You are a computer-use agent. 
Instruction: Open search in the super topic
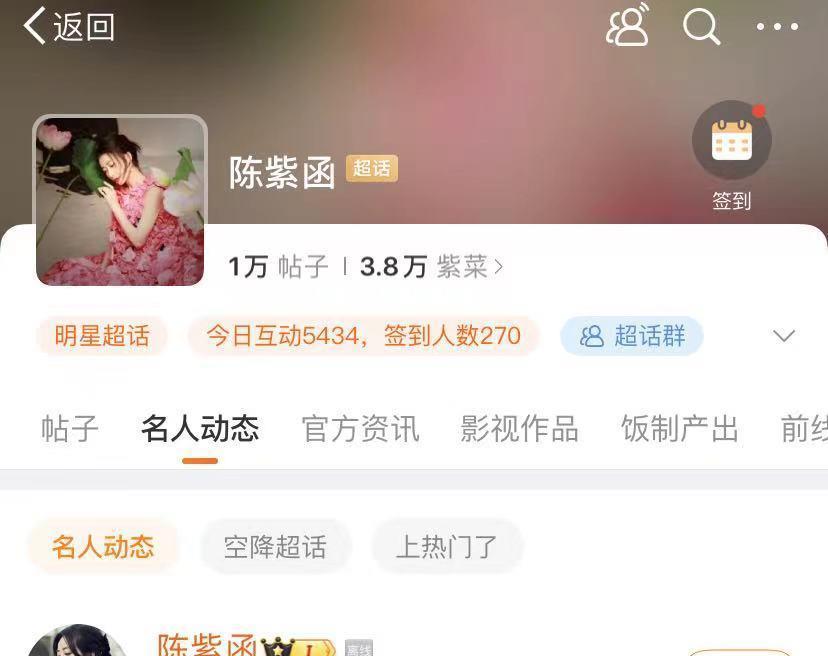(x=701, y=27)
